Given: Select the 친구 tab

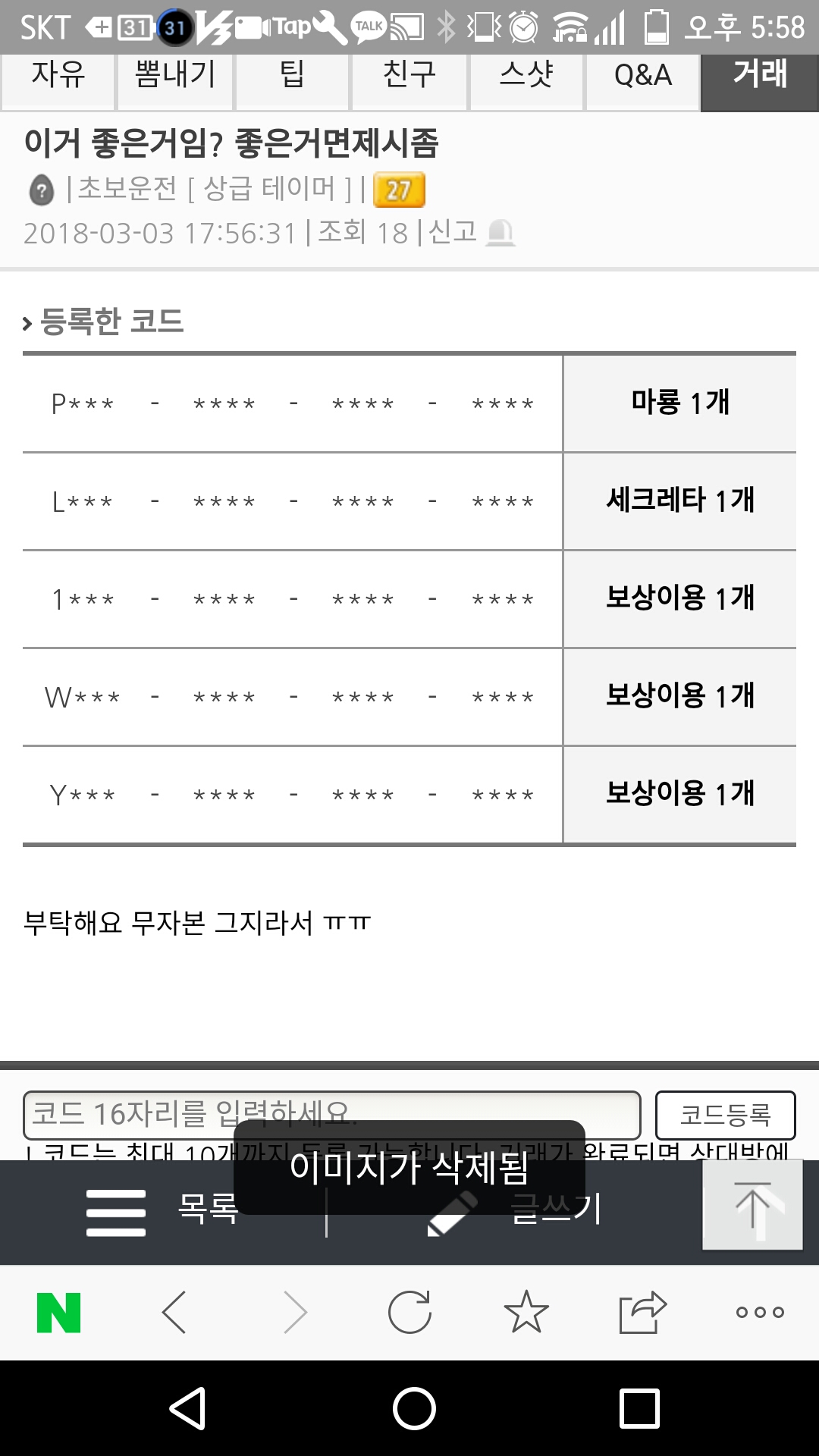Looking at the screenshot, I should pos(409,77).
